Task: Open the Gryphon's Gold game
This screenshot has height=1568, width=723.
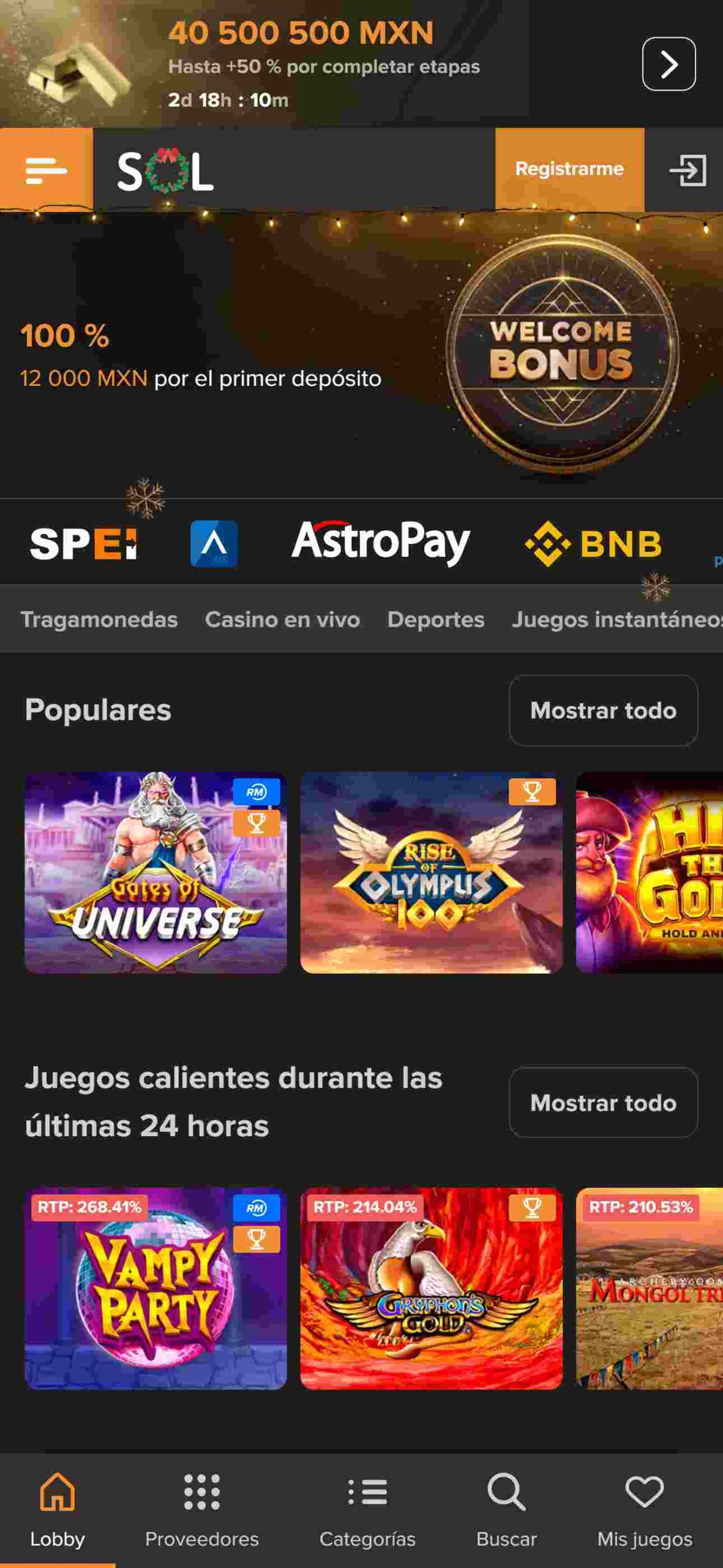Action: [x=431, y=1289]
